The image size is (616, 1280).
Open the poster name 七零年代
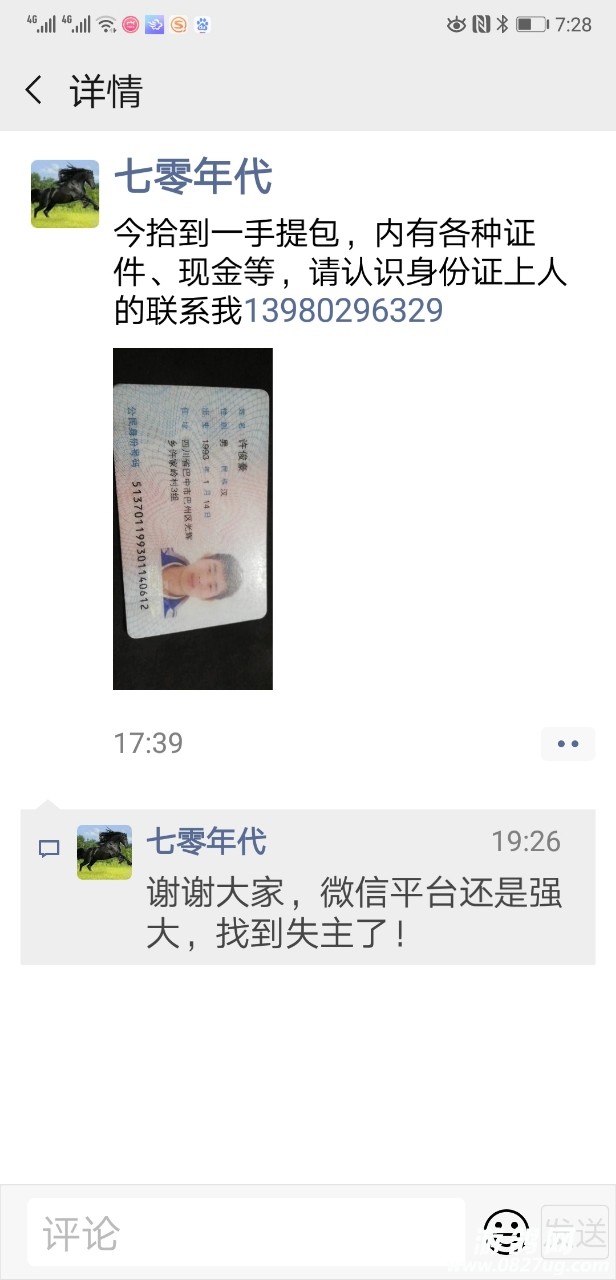tap(193, 178)
